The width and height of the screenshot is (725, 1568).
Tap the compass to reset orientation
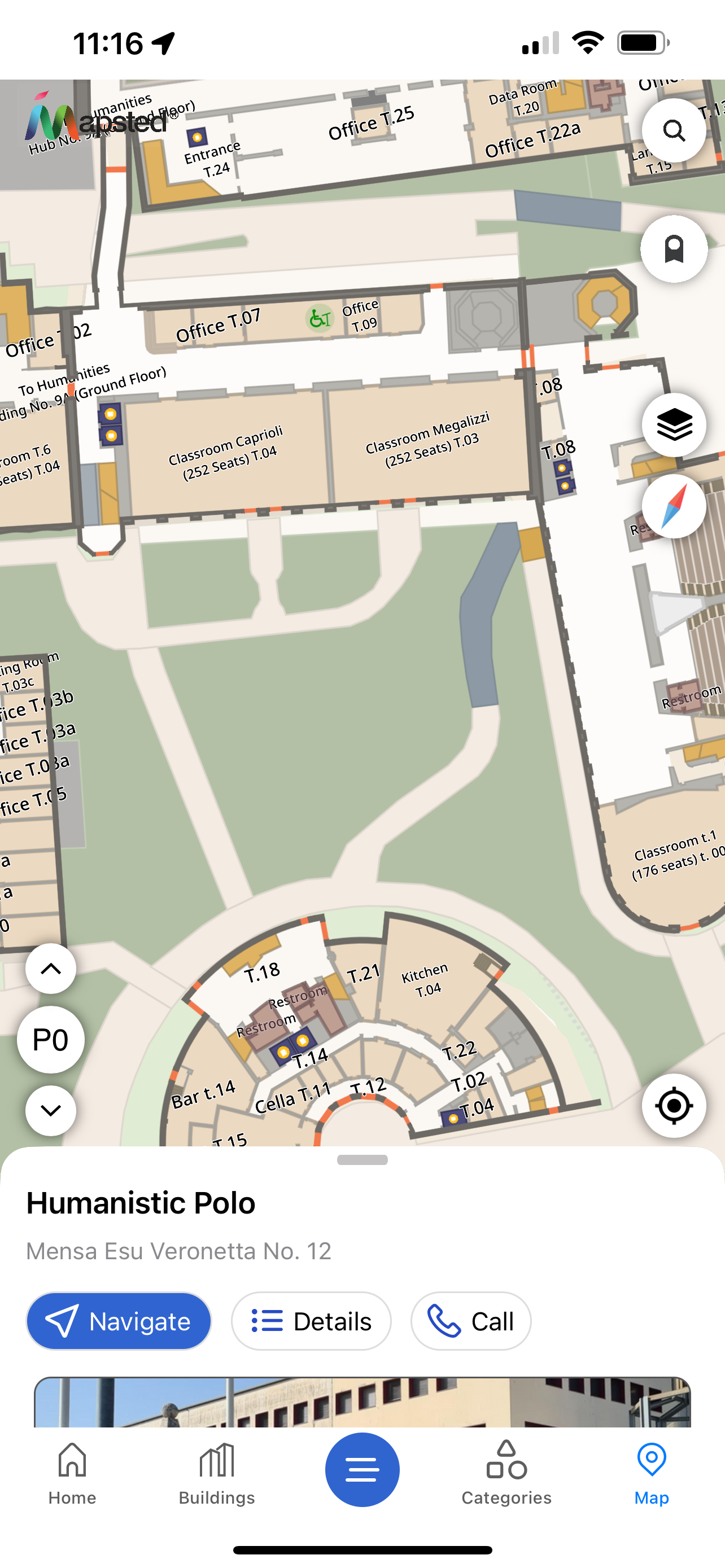click(x=673, y=506)
